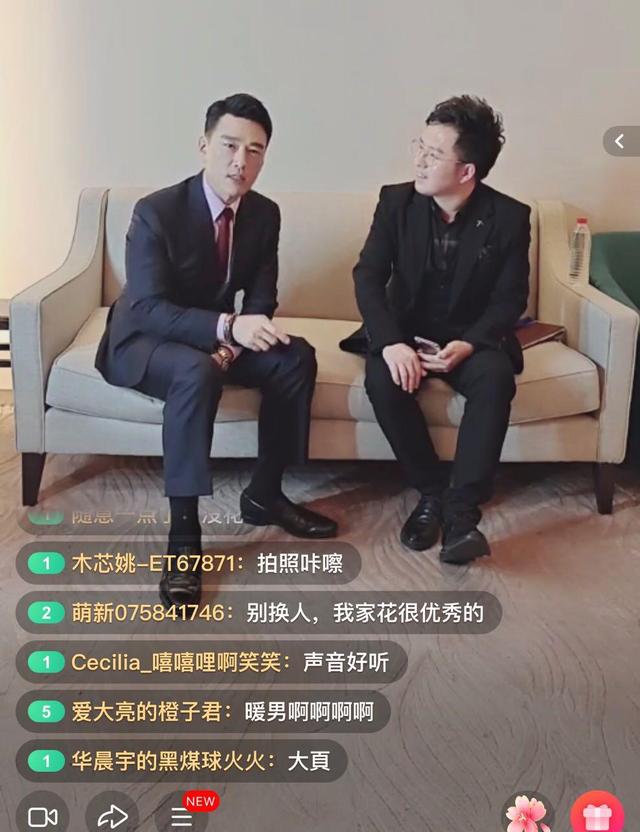Send a flower to the streamer
The width and height of the screenshot is (640, 832).
(526, 814)
